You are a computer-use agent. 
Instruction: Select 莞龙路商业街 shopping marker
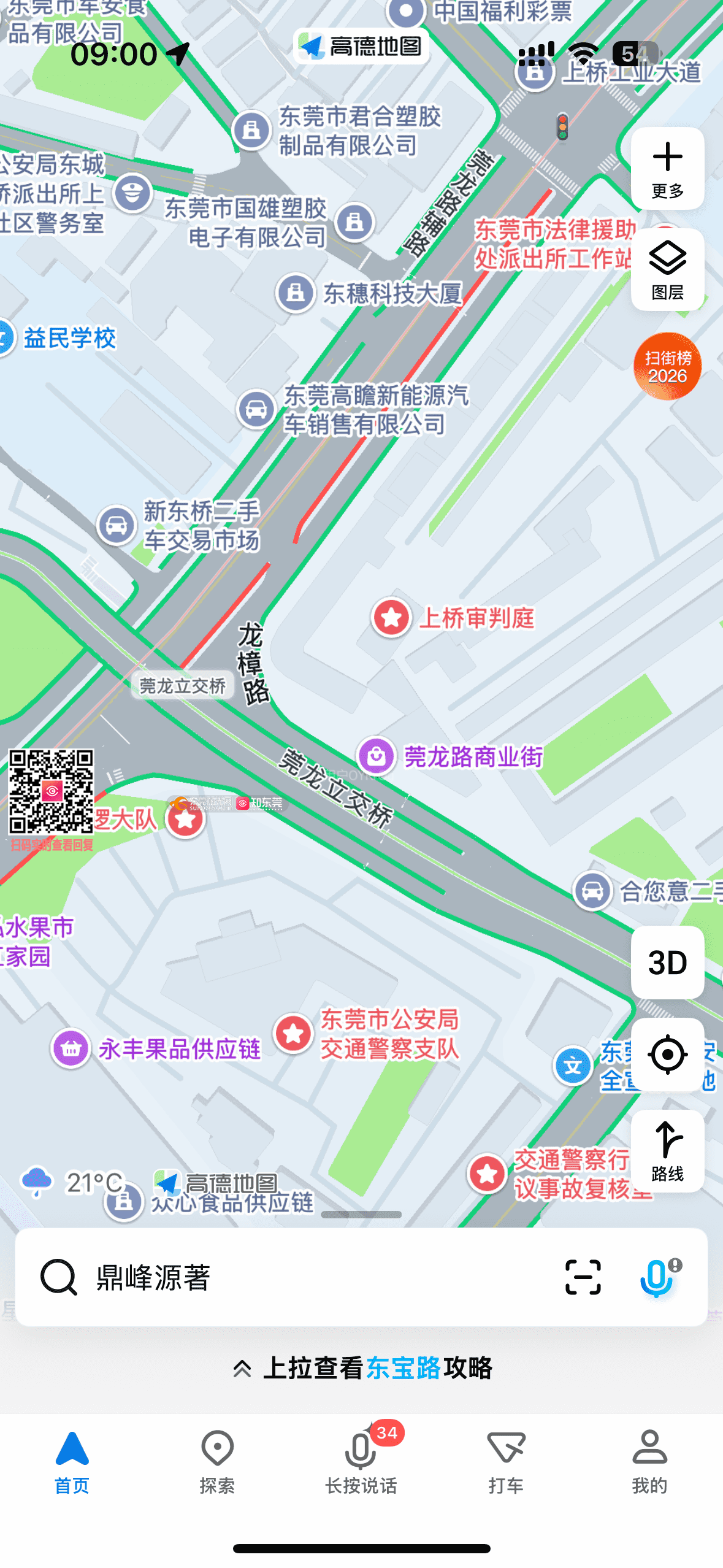[377, 756]
